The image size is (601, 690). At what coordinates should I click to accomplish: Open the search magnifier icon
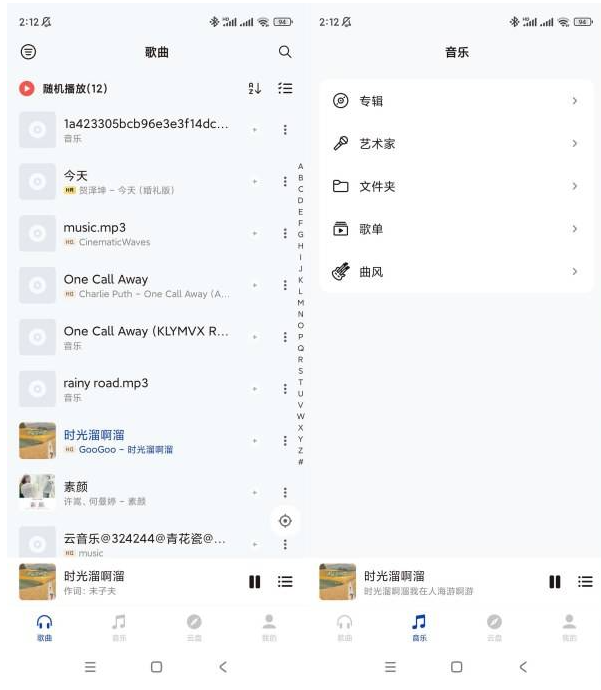285,52
